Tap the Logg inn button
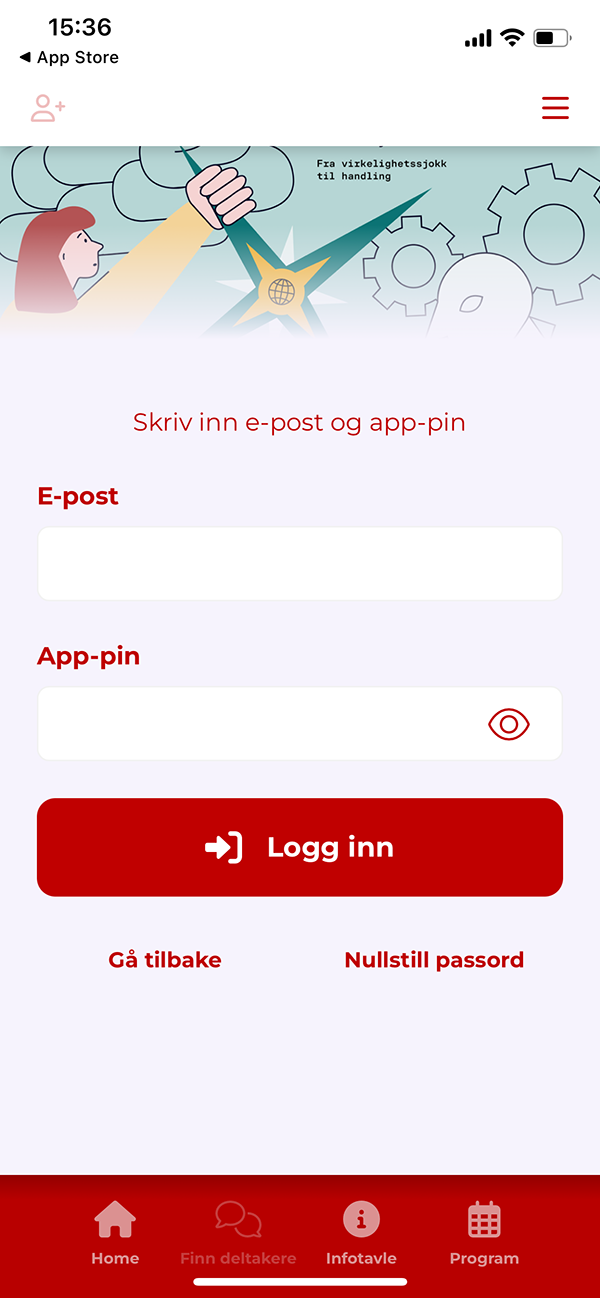 [300, 847]
